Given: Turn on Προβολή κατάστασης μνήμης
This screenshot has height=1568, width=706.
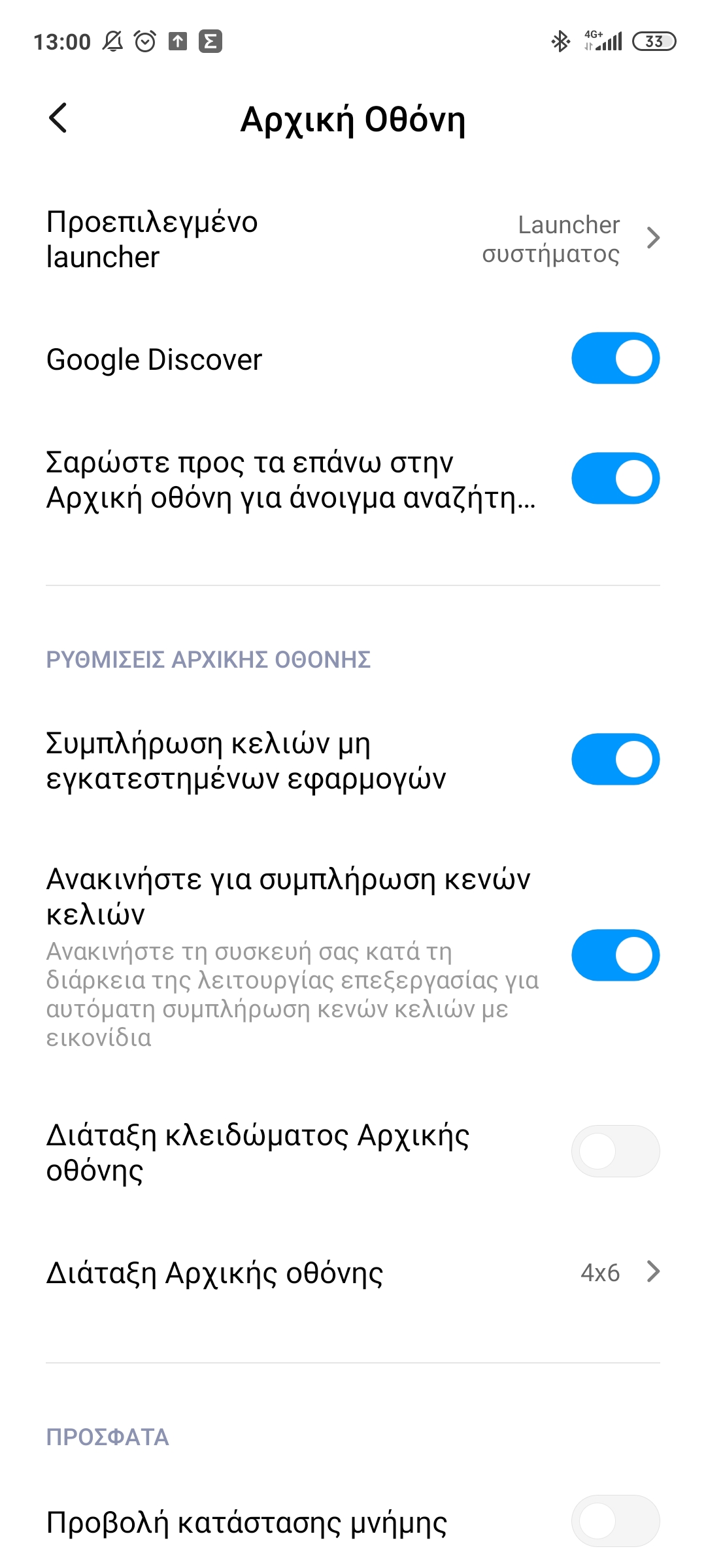Looking at the screenshot, I should pyautogui.click(x=615, y=1522).
